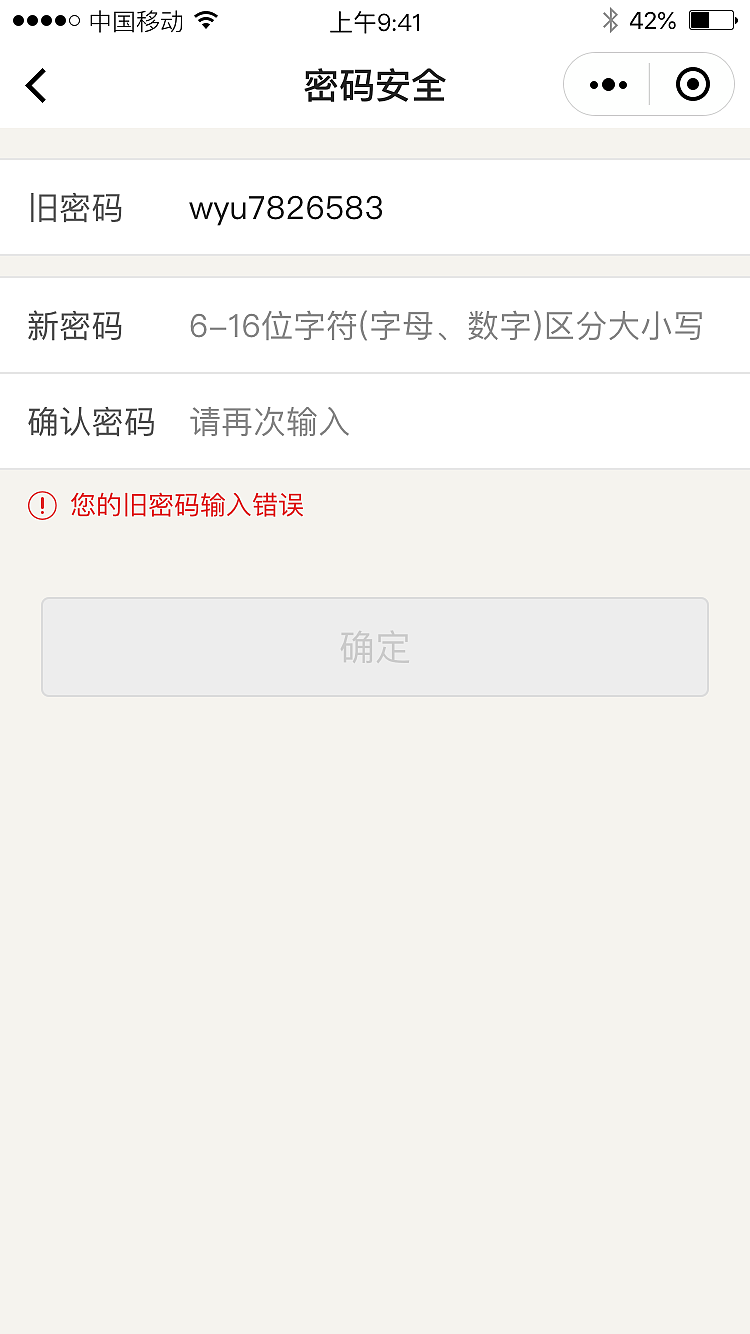This screenshot has height=1334, width=750.
Task: Select the placeholder text 请再次输入
Action: coord(269,422)
